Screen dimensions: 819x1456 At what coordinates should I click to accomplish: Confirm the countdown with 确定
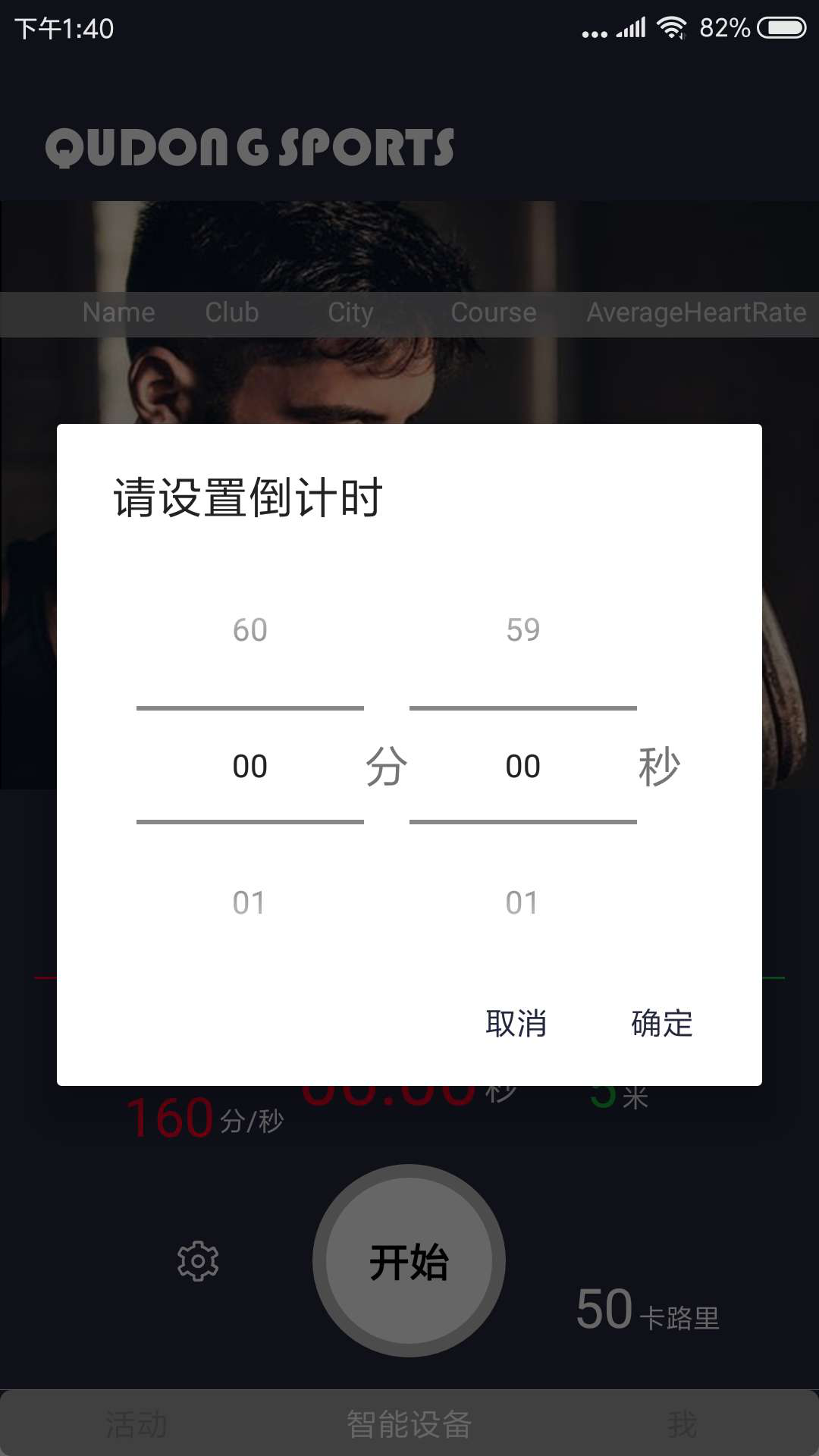pos(662,1023)
